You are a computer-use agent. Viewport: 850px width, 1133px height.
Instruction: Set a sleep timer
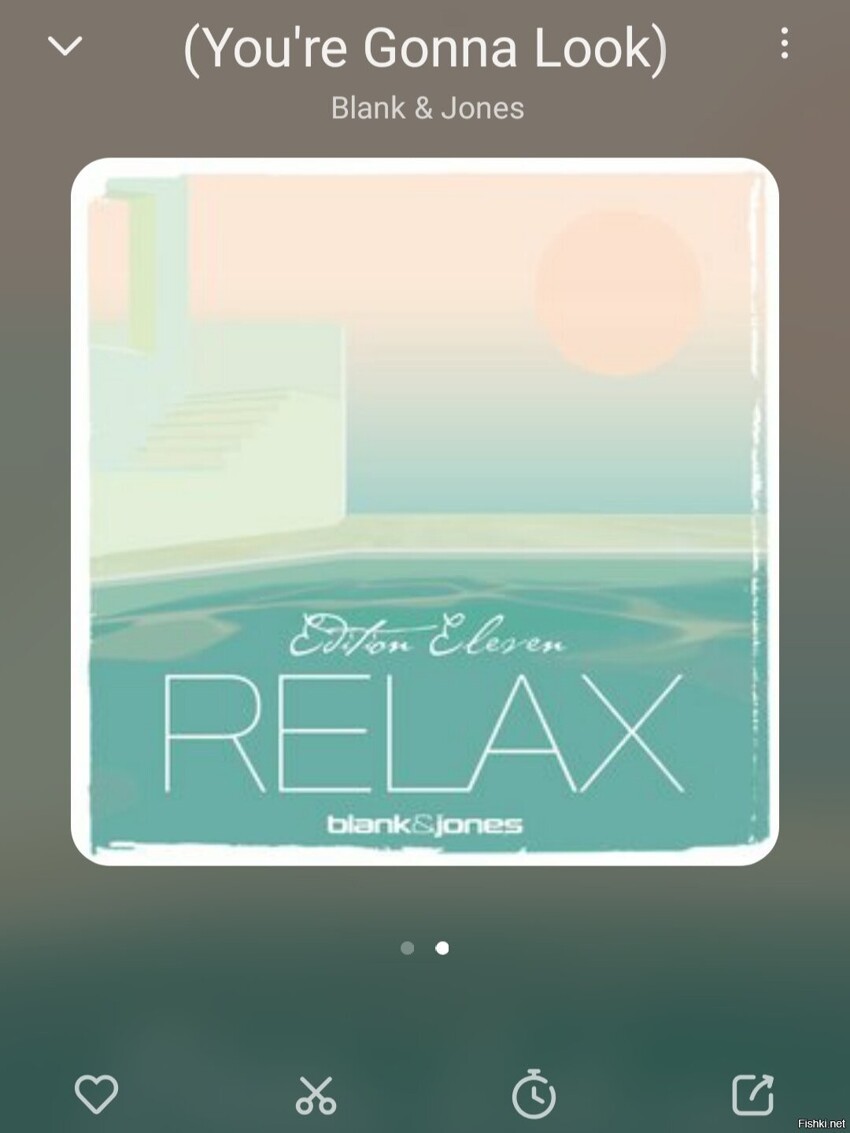click(x=534, y=1094)
